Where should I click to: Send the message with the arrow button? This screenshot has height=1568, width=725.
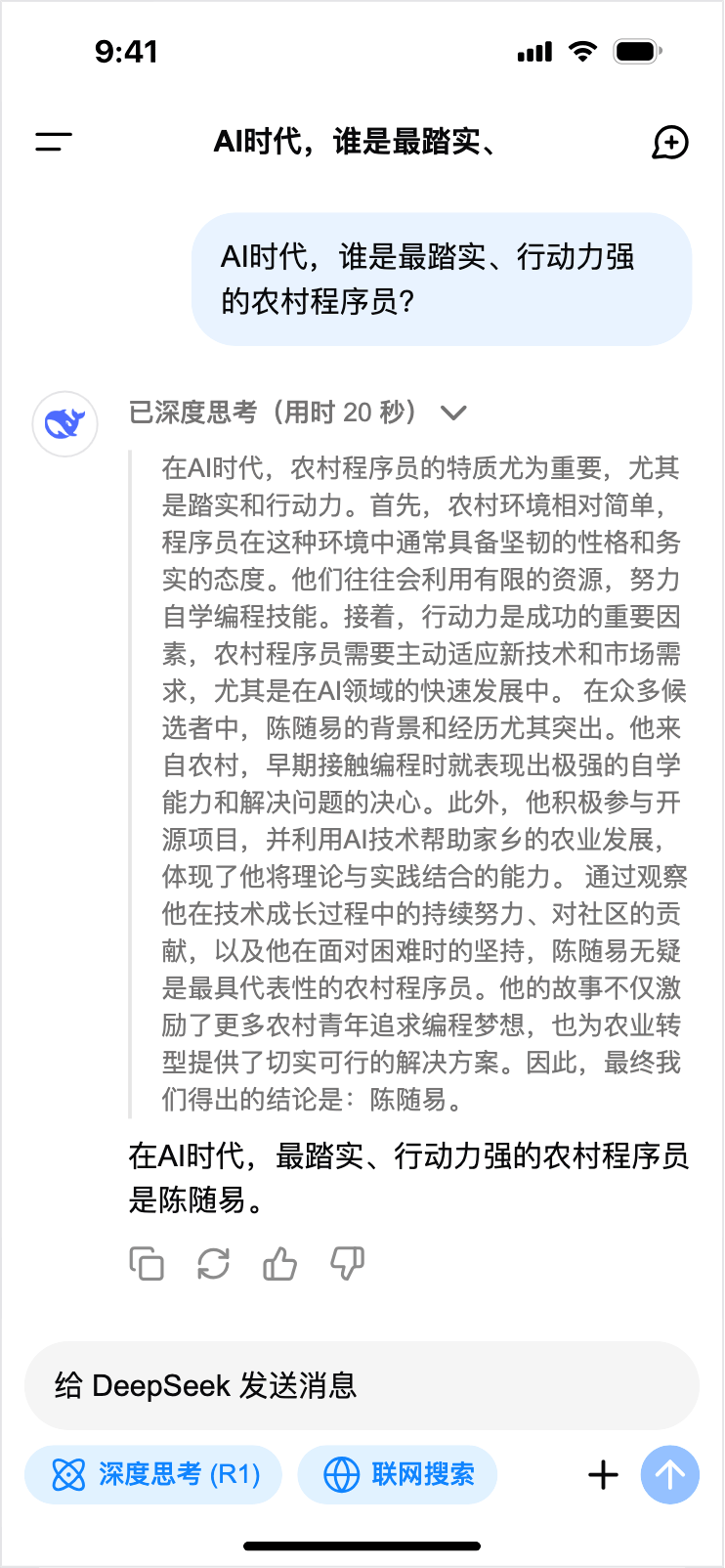(670, 1474)
